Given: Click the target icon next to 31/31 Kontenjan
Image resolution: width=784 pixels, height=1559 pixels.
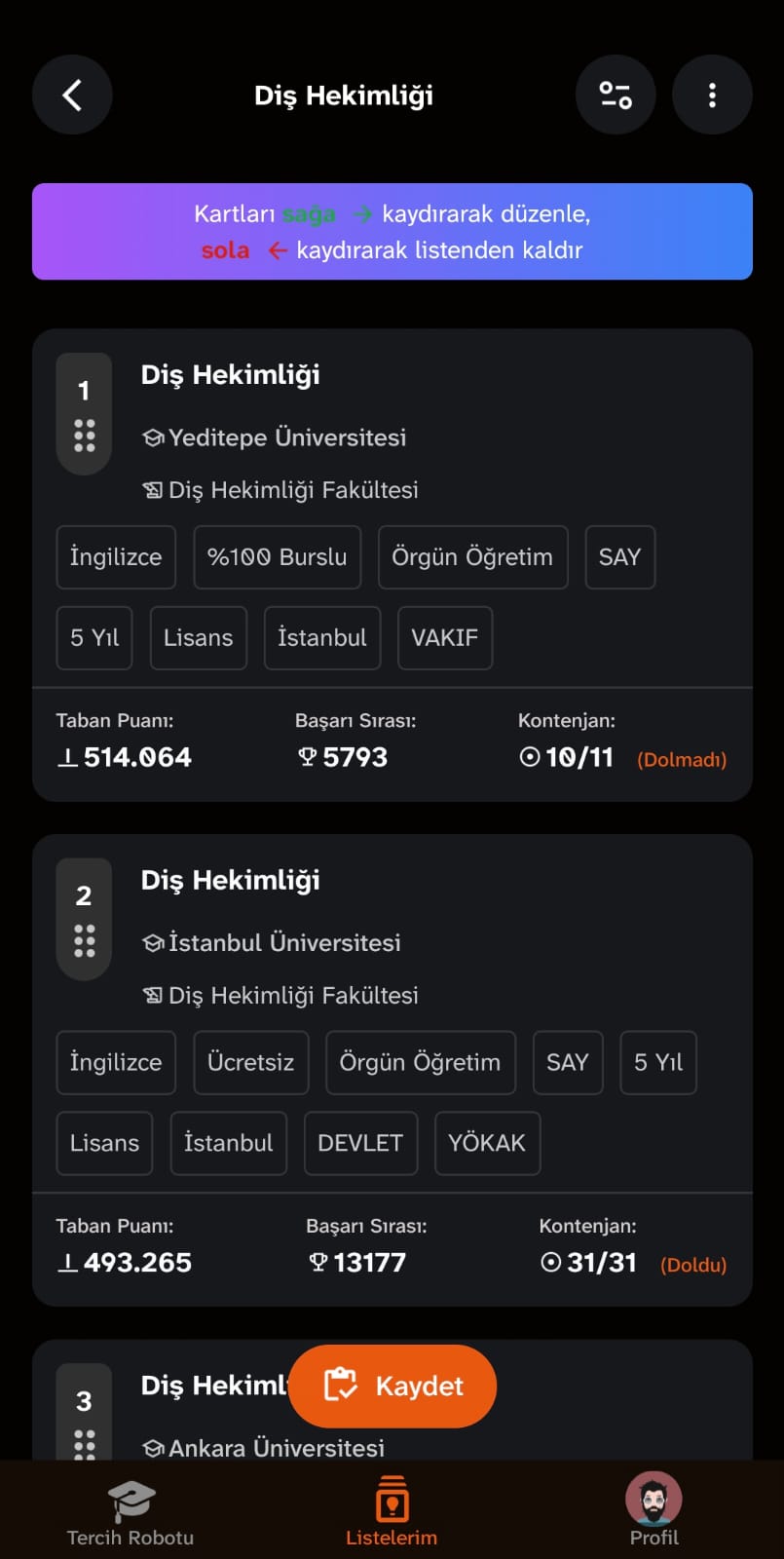Looking at the screenshot, I should (550, 1262).
